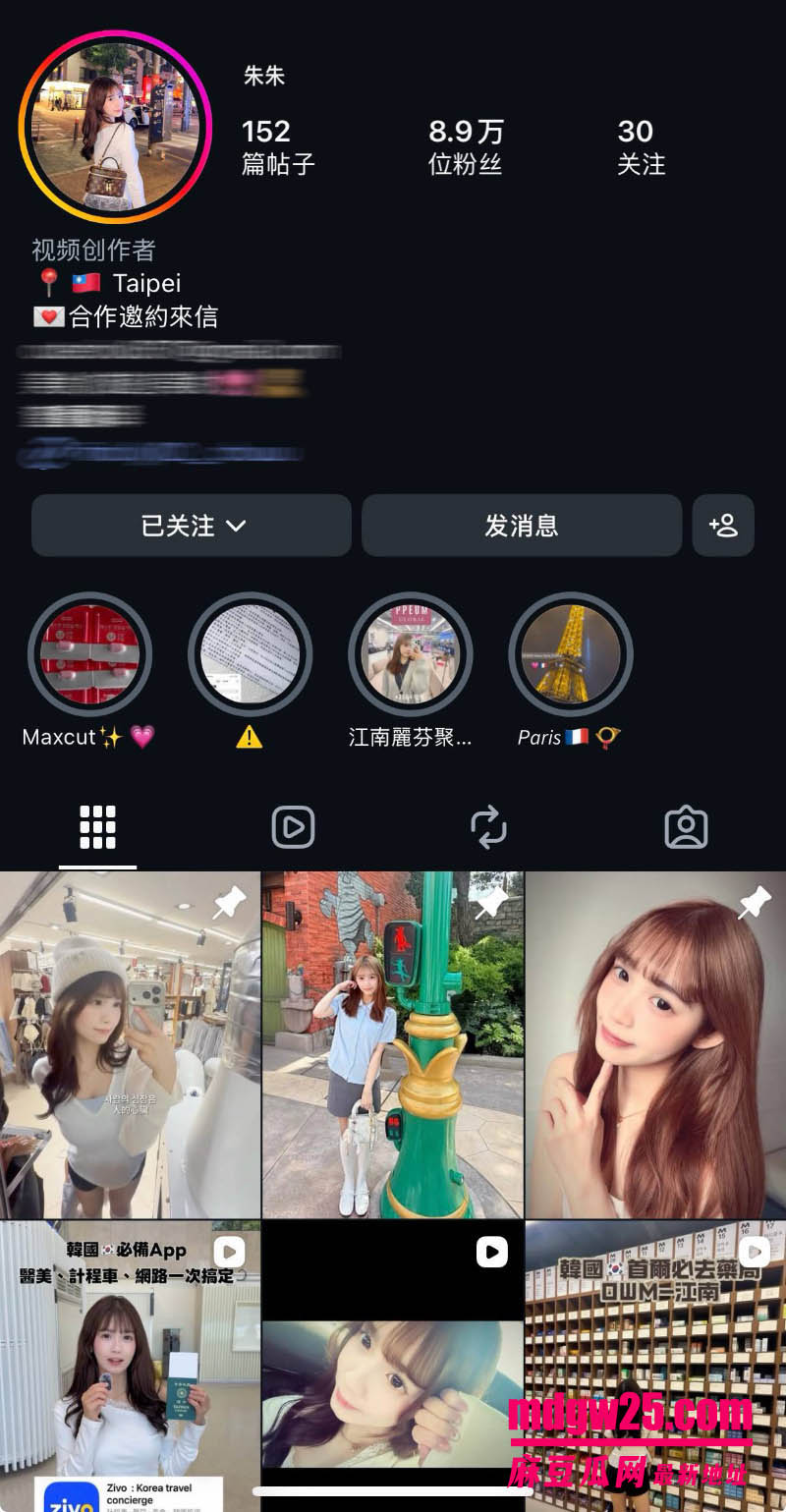Open pinned post beside green traffic light

point(393,1044)
